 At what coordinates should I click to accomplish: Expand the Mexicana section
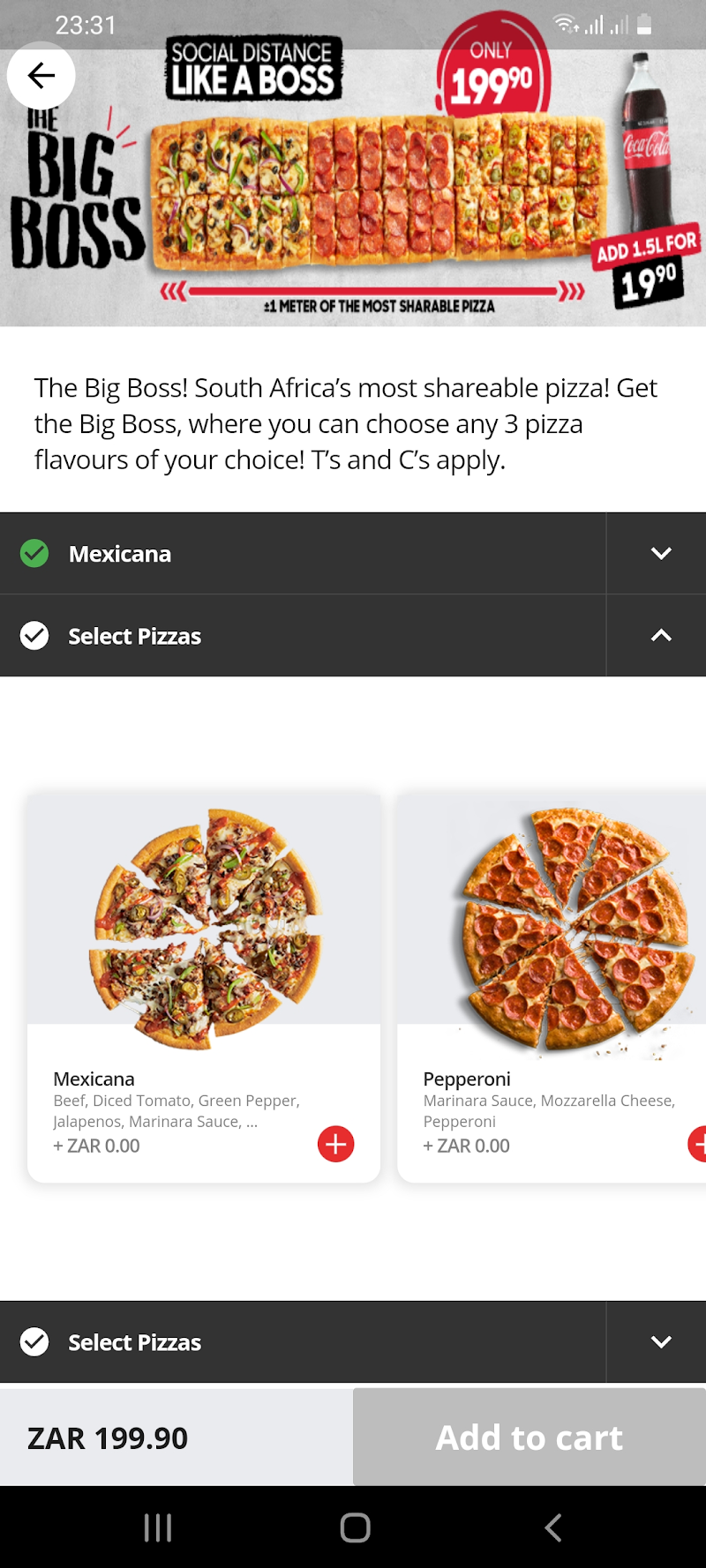(660, 554)
